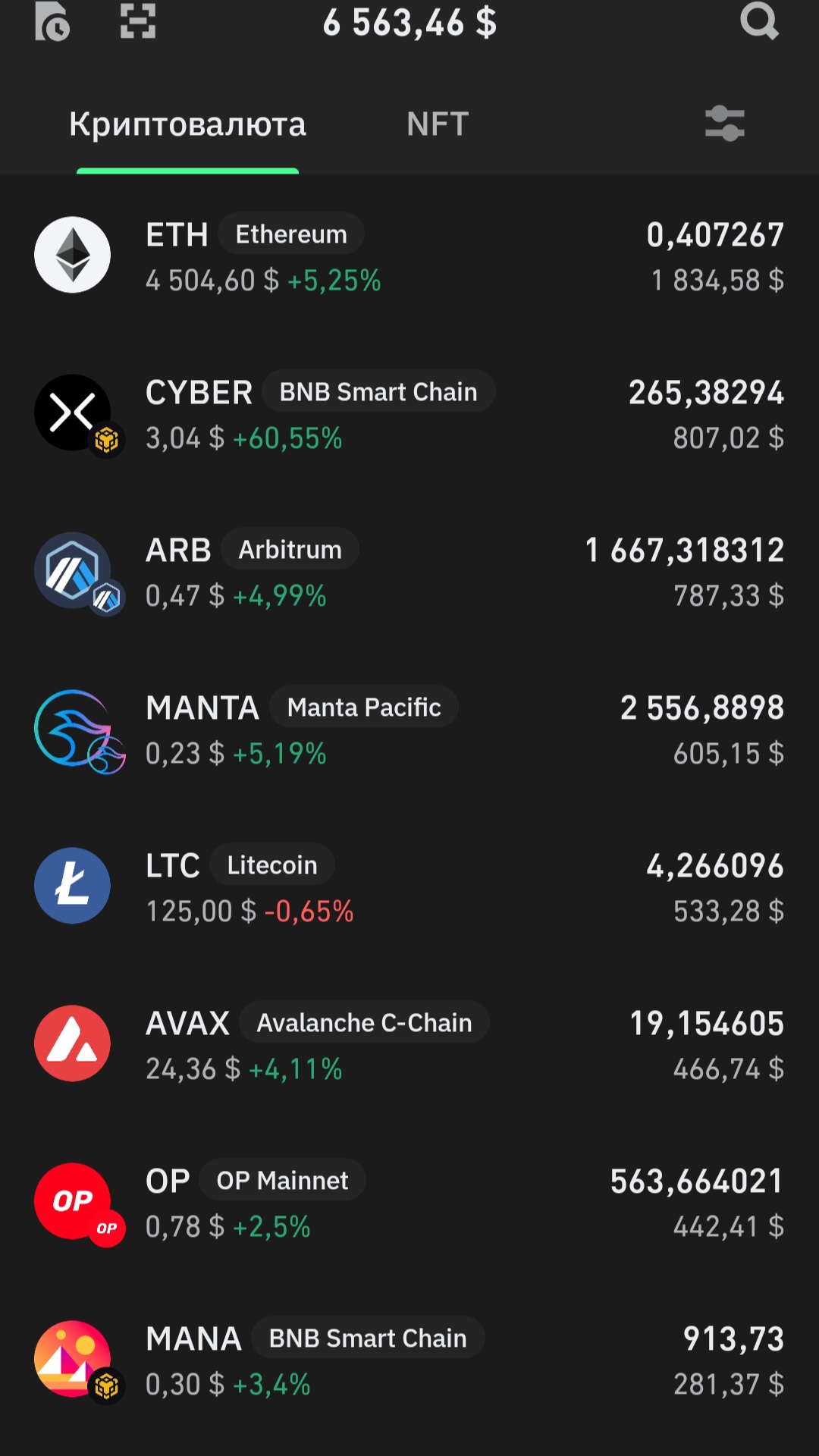This screenshot has height=1456, width=819.
Task: Open the ETH Ethereum asset row
Action: tap(409, 256)
